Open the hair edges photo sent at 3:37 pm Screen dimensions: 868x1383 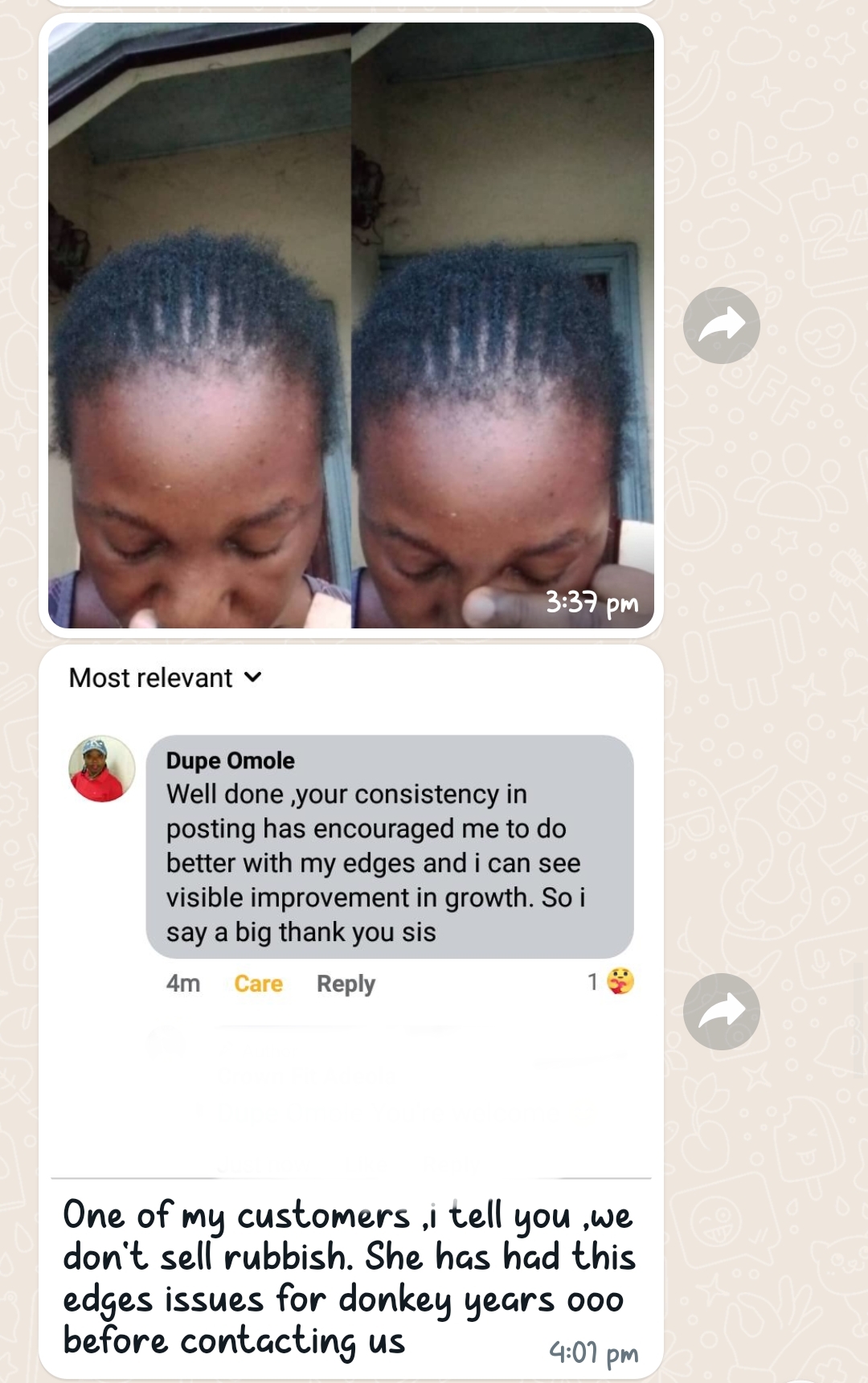click(x=350, y=325)
